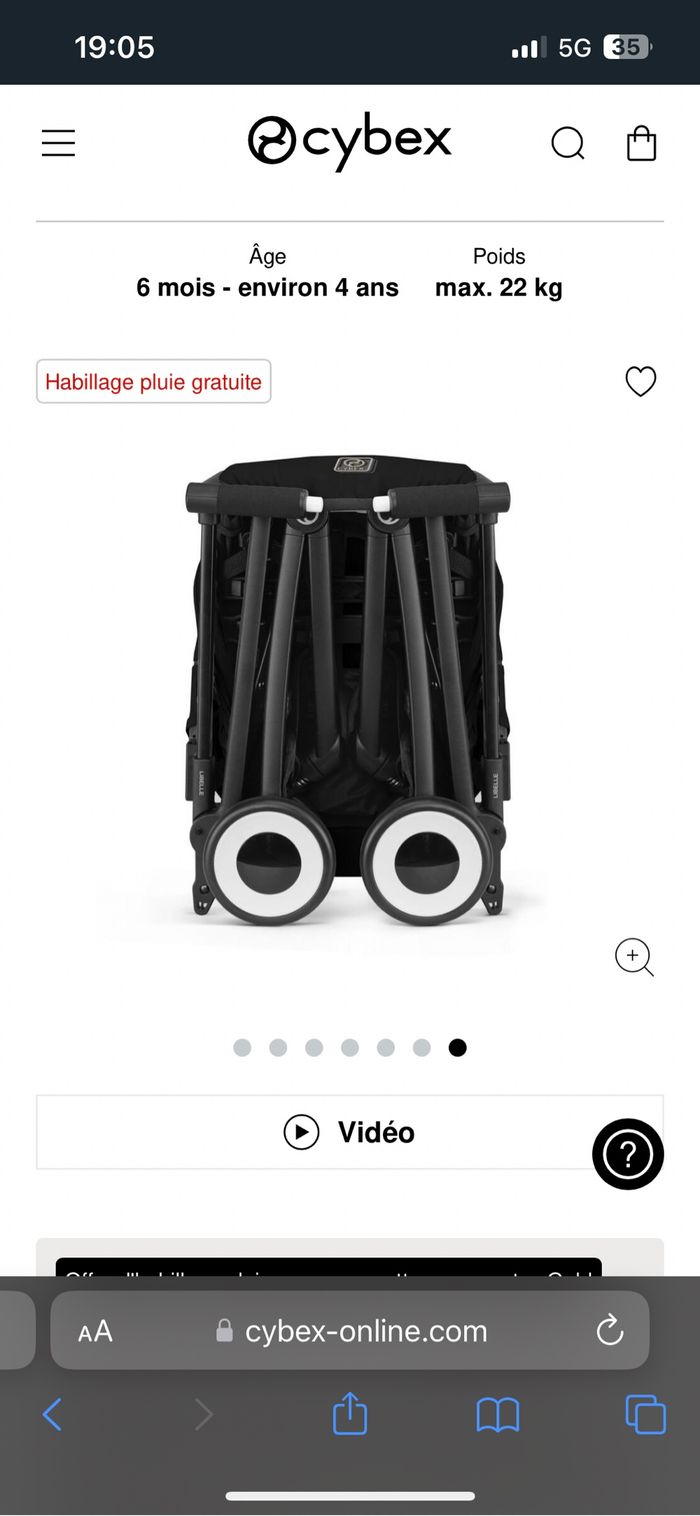Open the hamburger menu
Image resolution: width=700 pixels, height=1516 pixels.
click(x=58, y=144)
